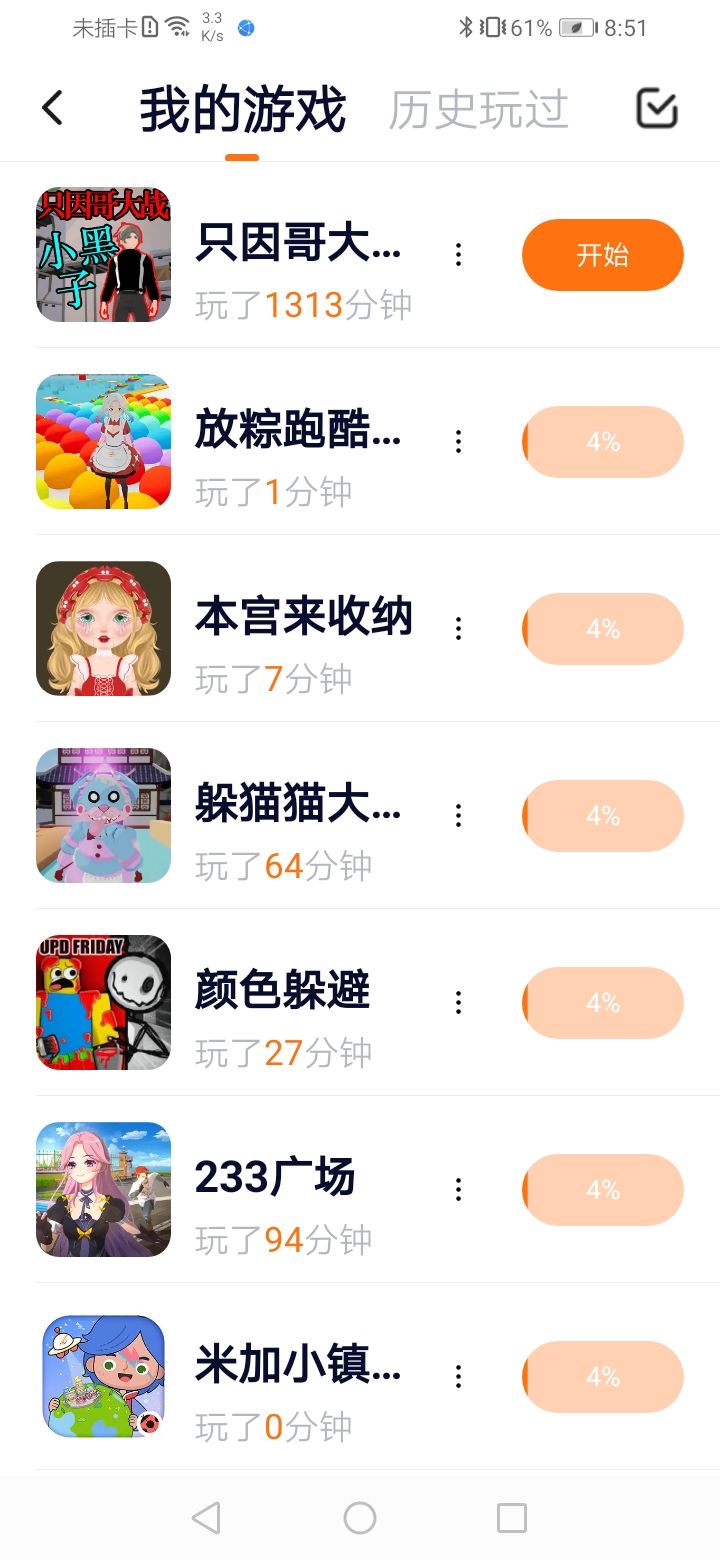
Task: Go back using the top-left arrow
Action: [x=53, y=108]
